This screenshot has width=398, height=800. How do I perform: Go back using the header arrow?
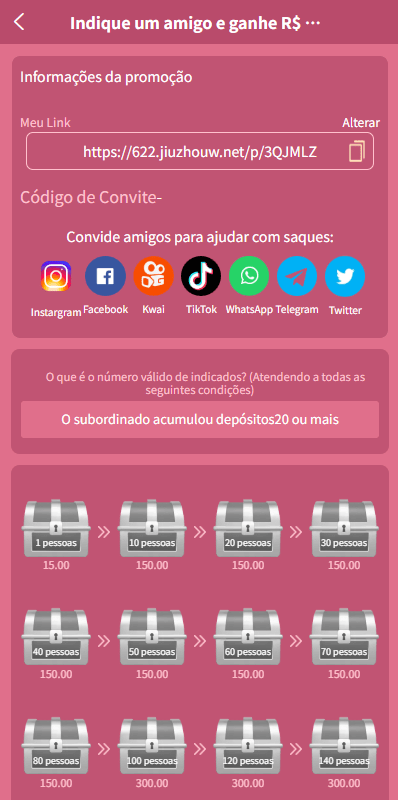point(19,22)
